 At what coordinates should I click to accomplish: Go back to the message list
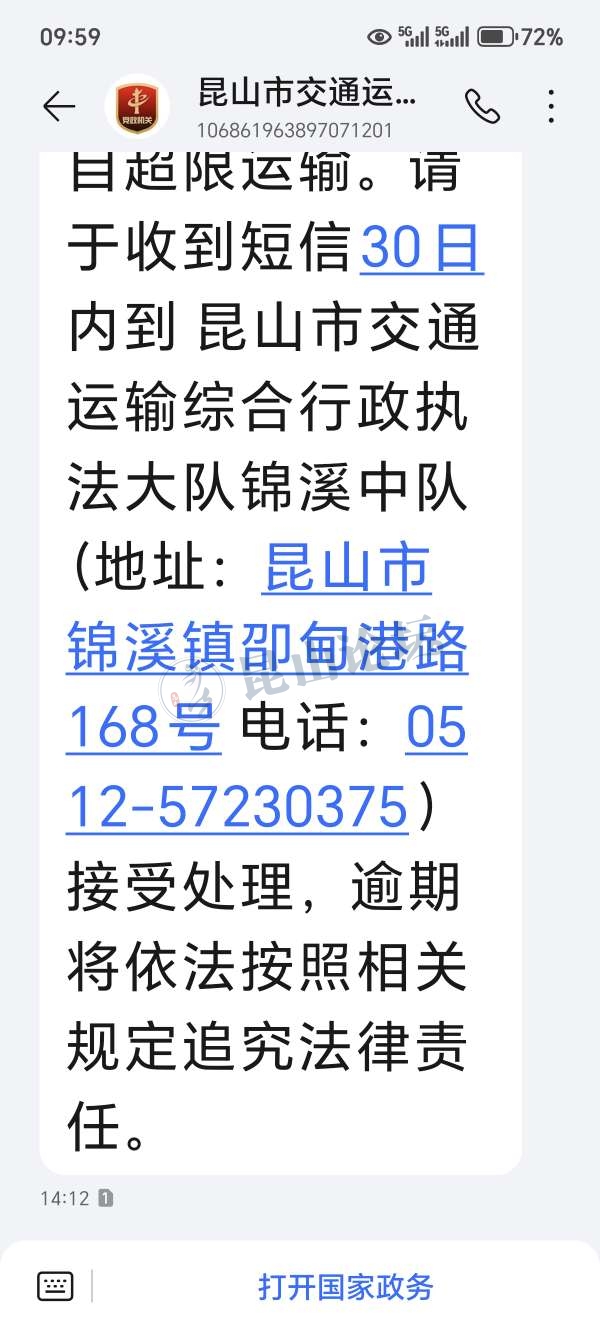tap(59, 106)
